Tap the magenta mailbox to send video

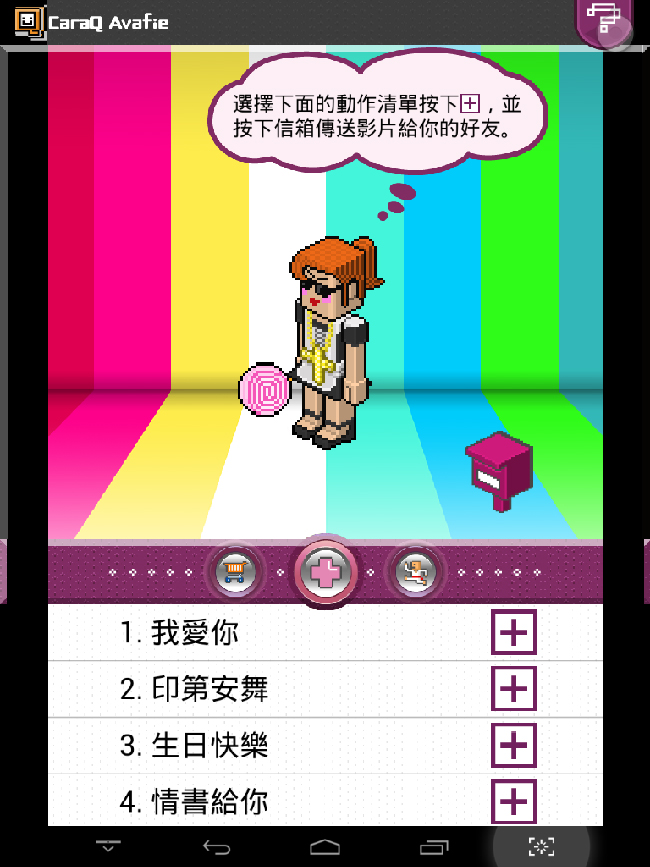point(498,470)
